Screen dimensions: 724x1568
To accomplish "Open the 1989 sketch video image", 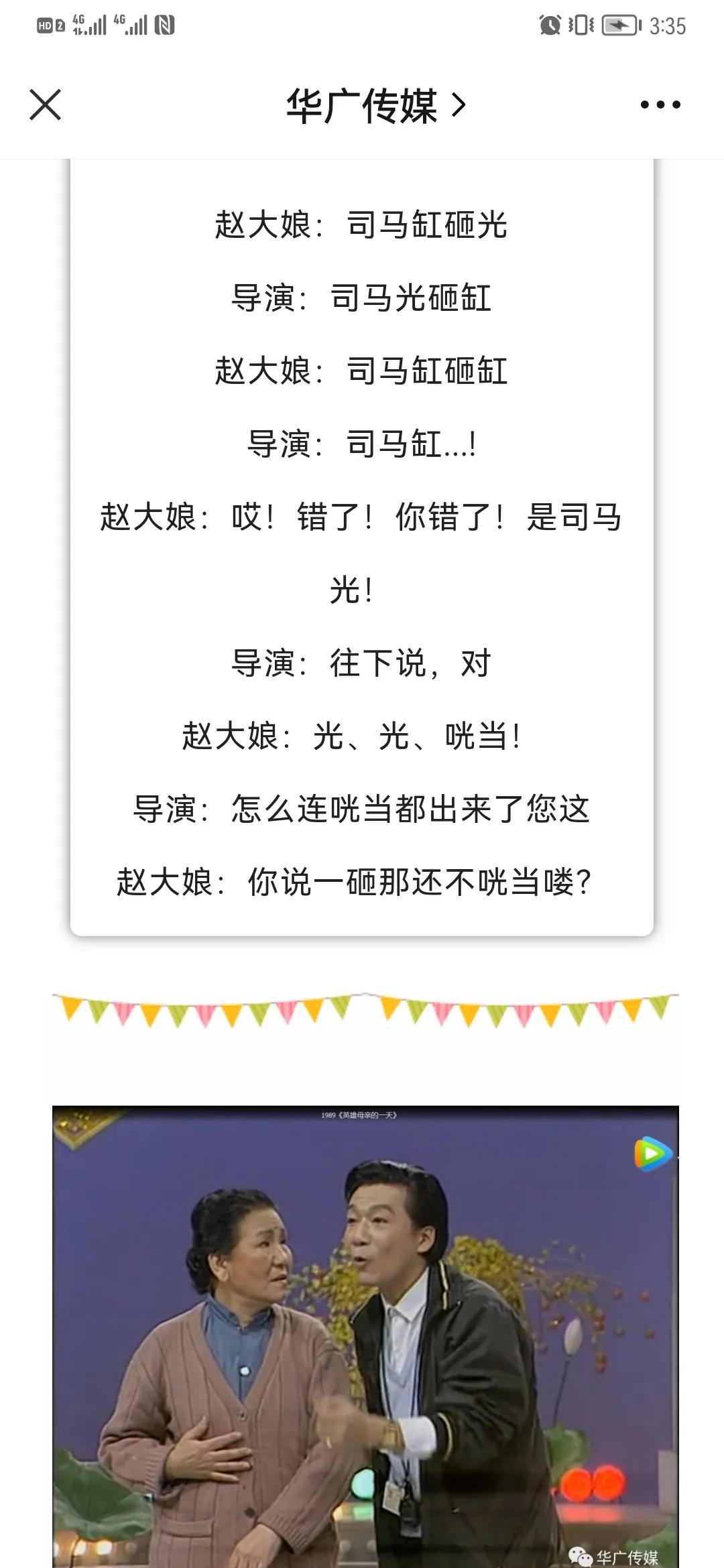I will (365, 1335).
